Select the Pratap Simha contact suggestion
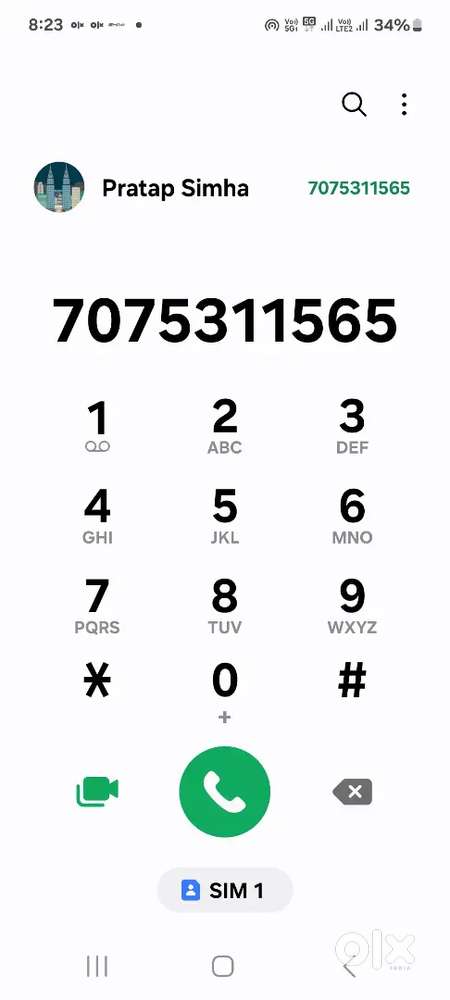 tap(225, 188)
